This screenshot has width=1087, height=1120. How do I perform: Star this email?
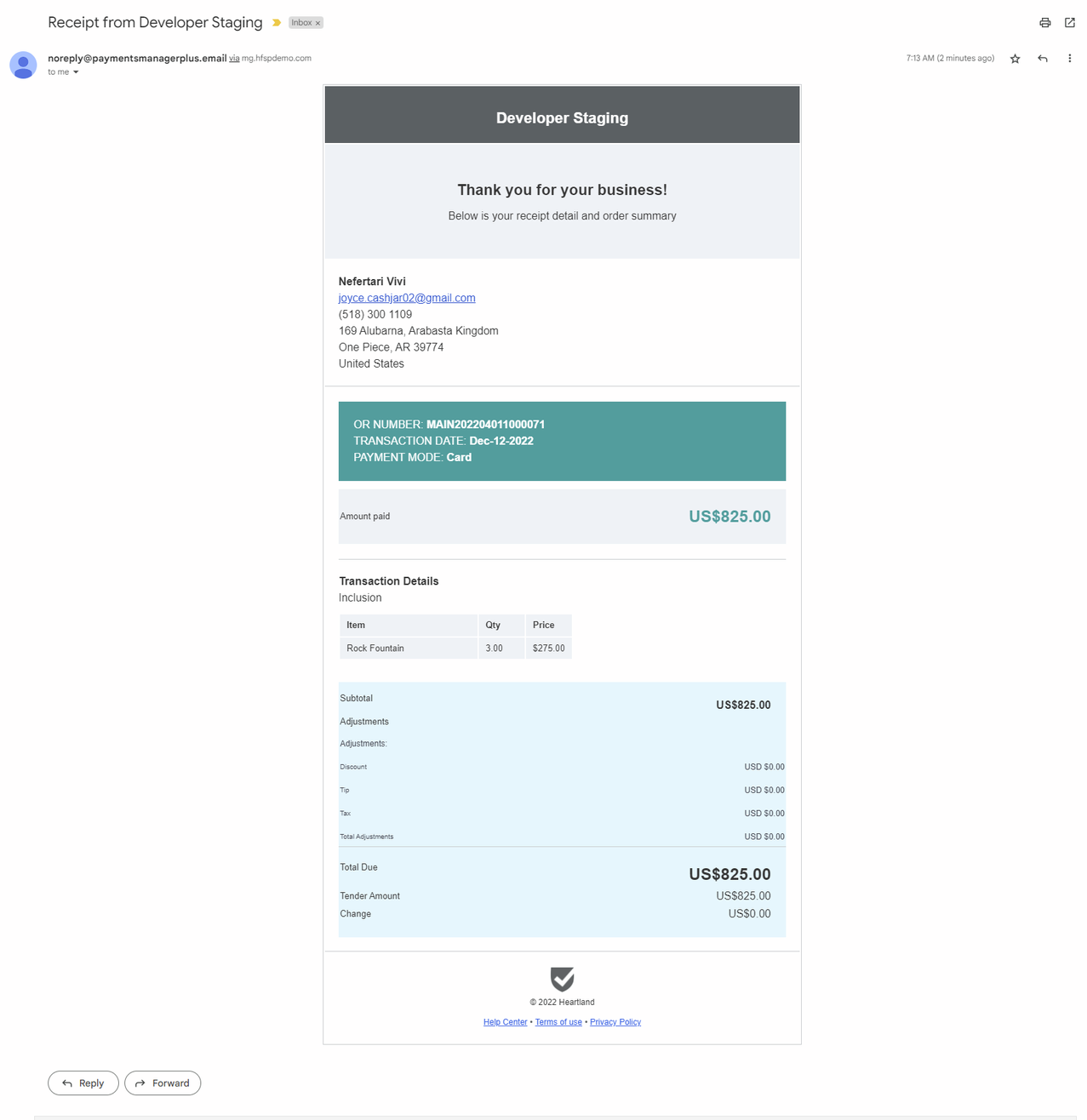(x=1015, y=59)
